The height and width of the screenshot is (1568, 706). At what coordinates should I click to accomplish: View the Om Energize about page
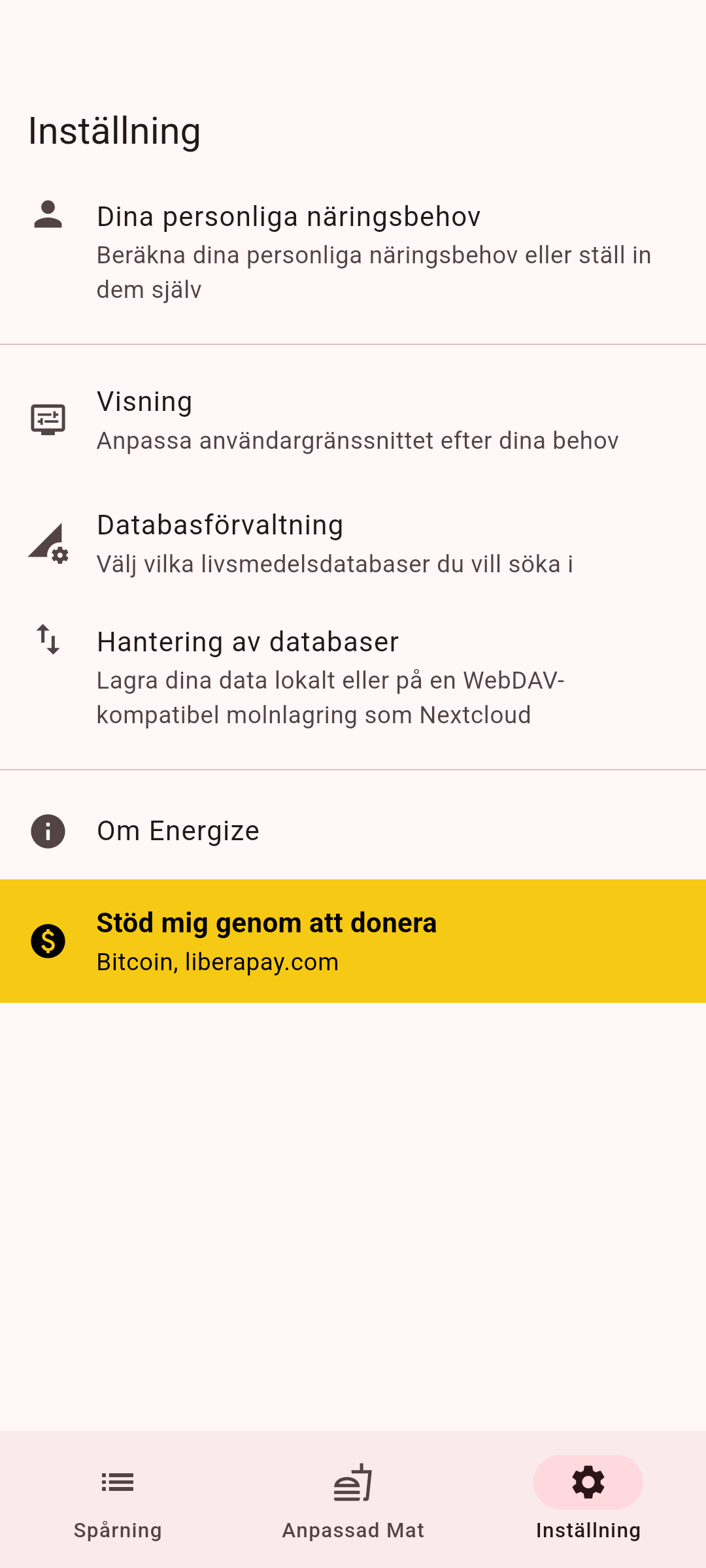tap(353, 831)
